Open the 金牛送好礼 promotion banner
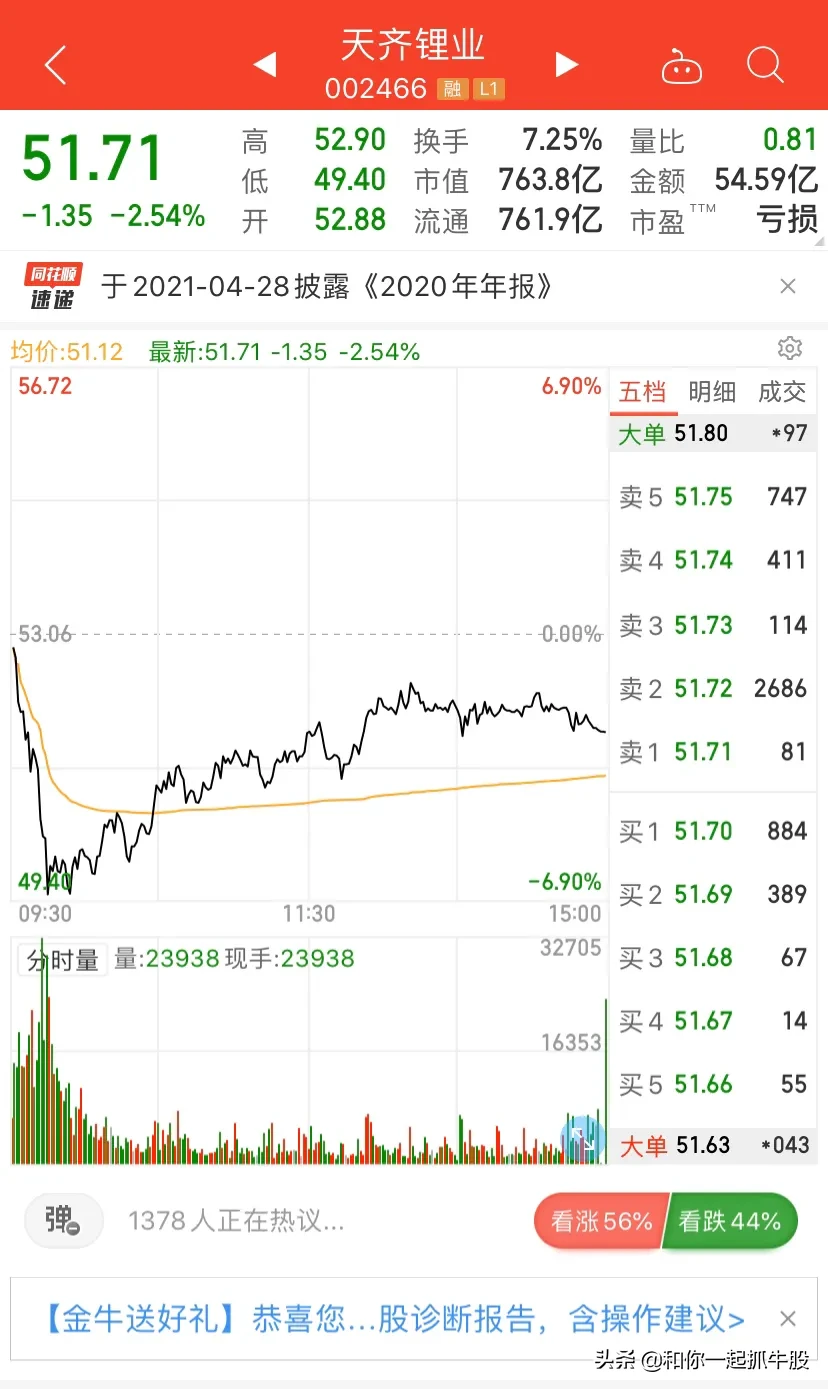Screen dimensions: 828x1389 coord(394,1318)
